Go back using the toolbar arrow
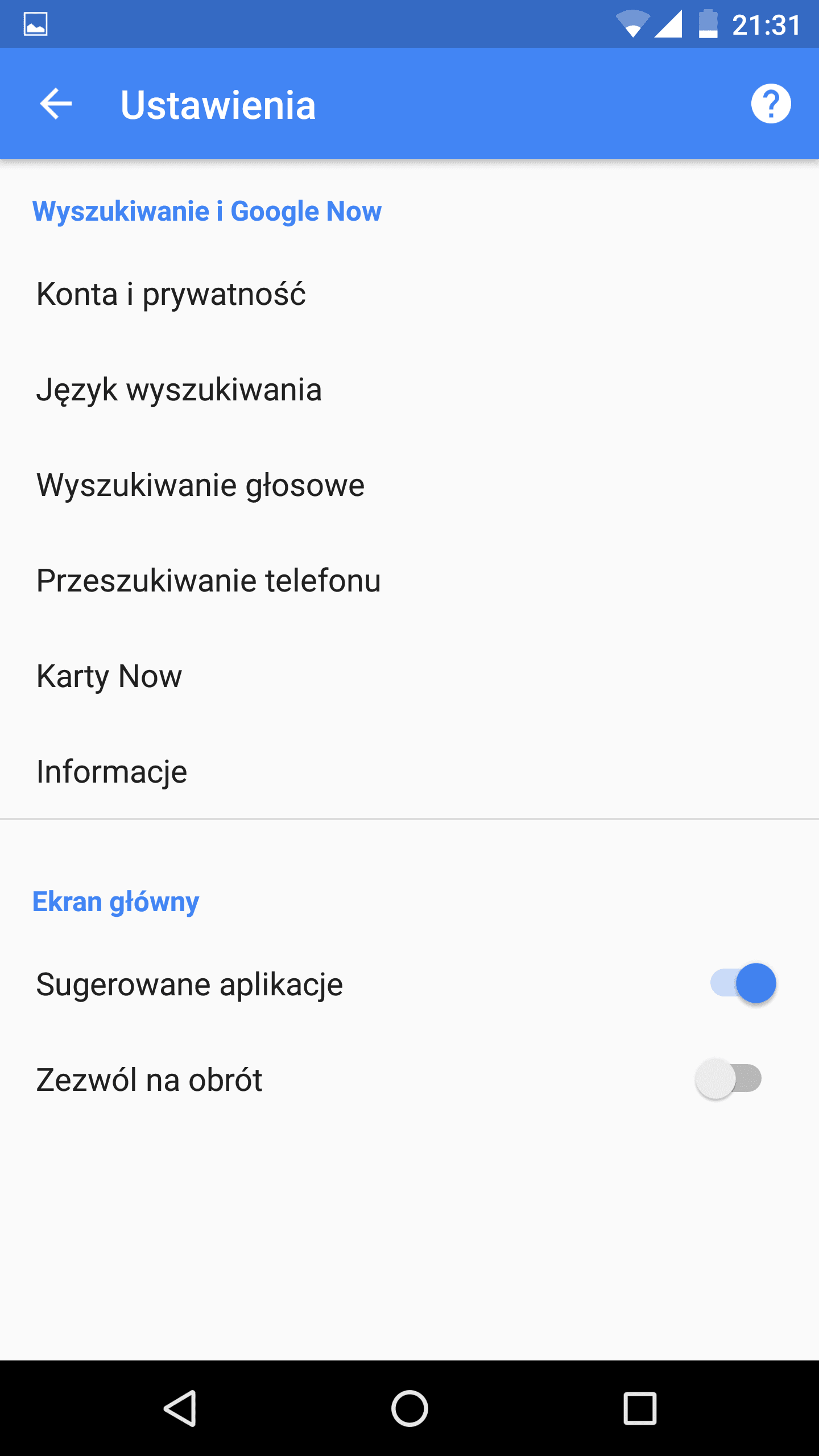This screenshot has height=1456, width=819. pos(56,104)
